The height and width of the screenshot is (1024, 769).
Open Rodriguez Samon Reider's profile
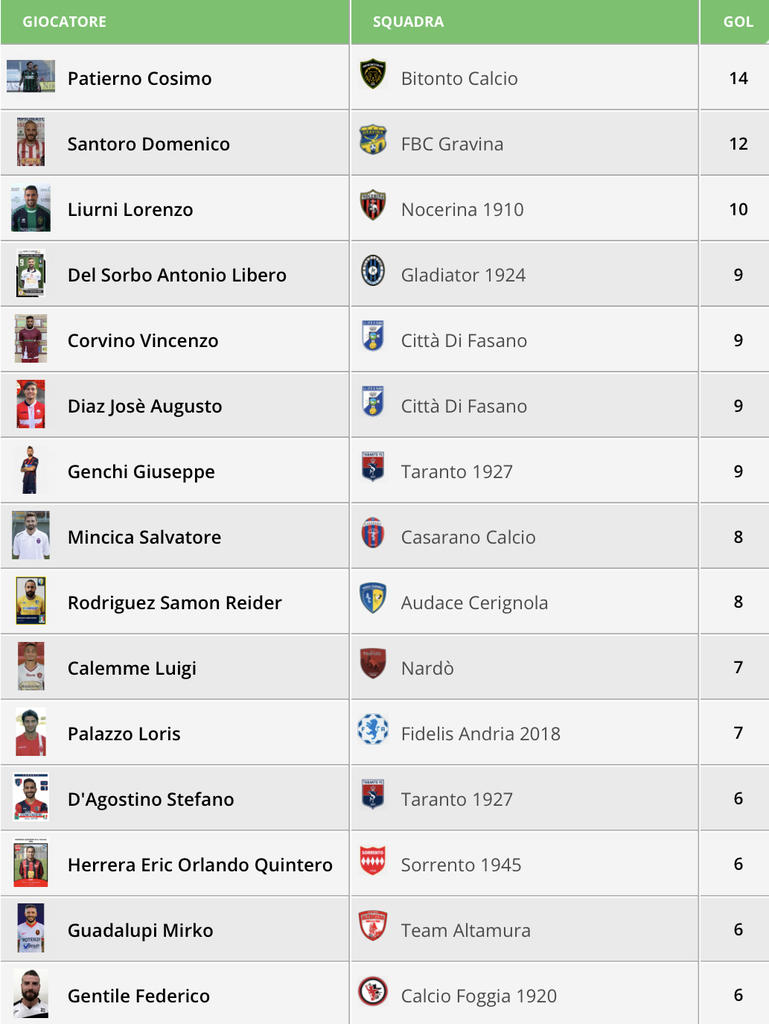point(174,602)
